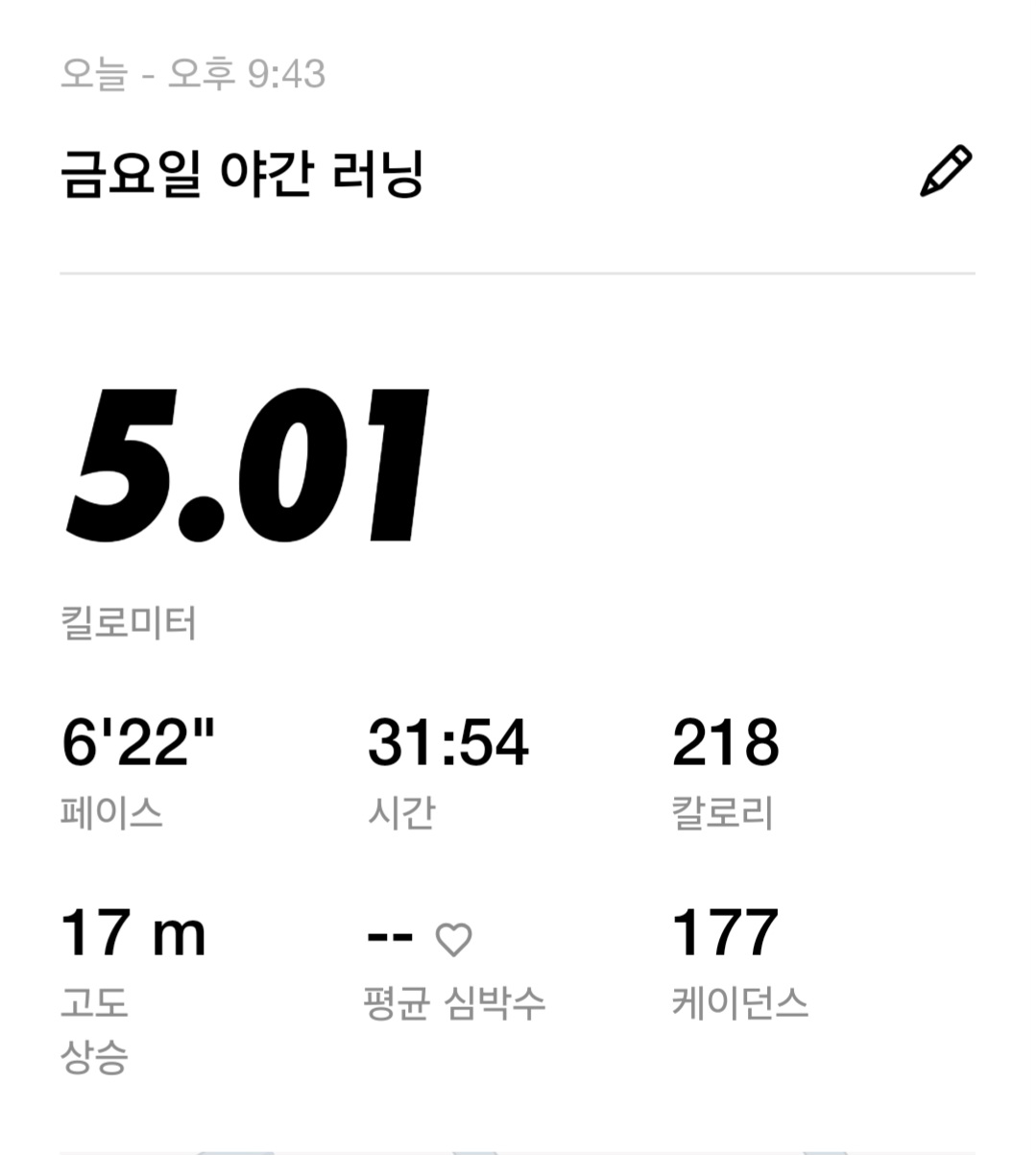Tap the average heart rate placeholder dashes

388,935
